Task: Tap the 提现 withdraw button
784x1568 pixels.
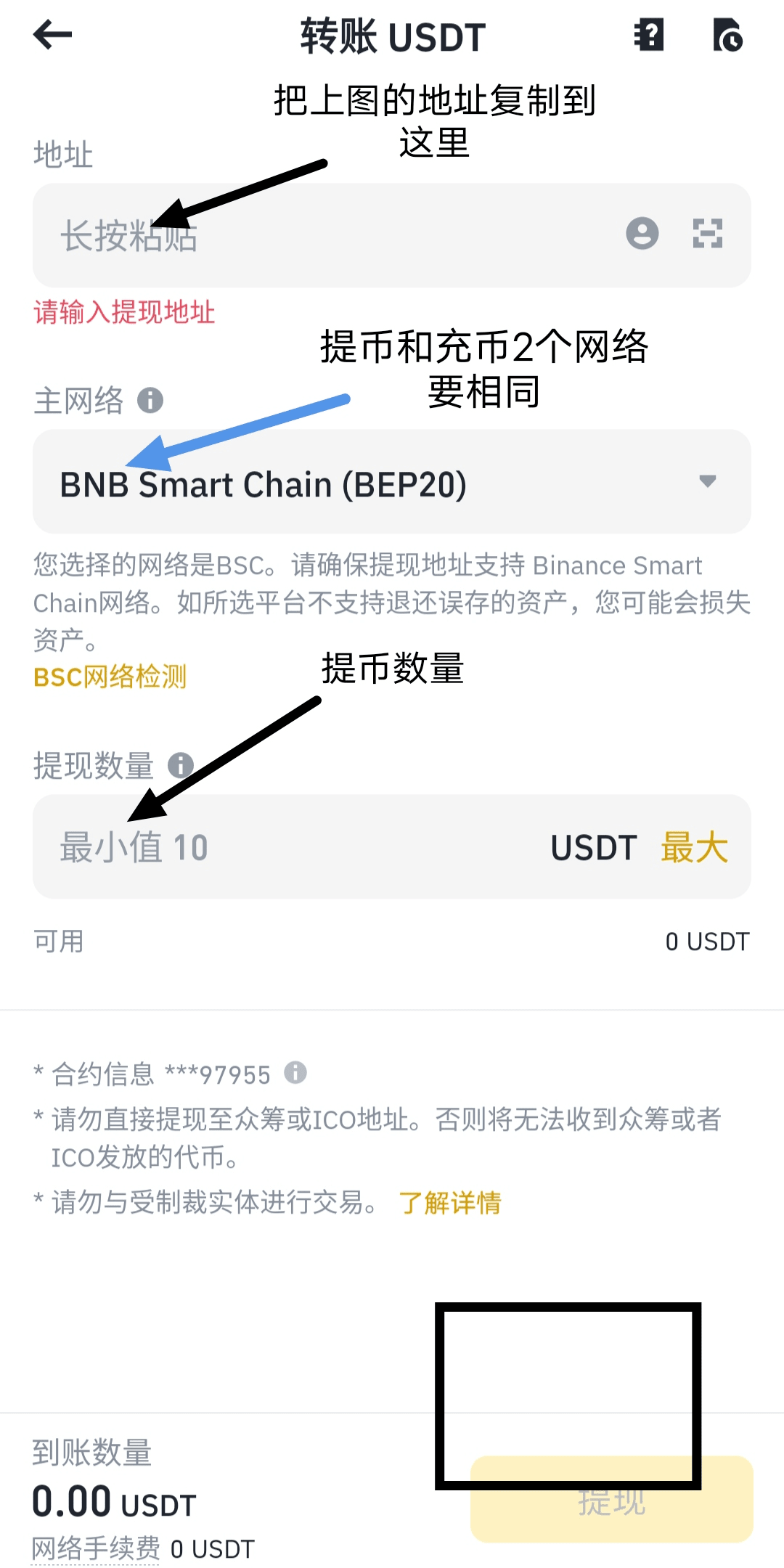Action: (x=612, y=1499)
